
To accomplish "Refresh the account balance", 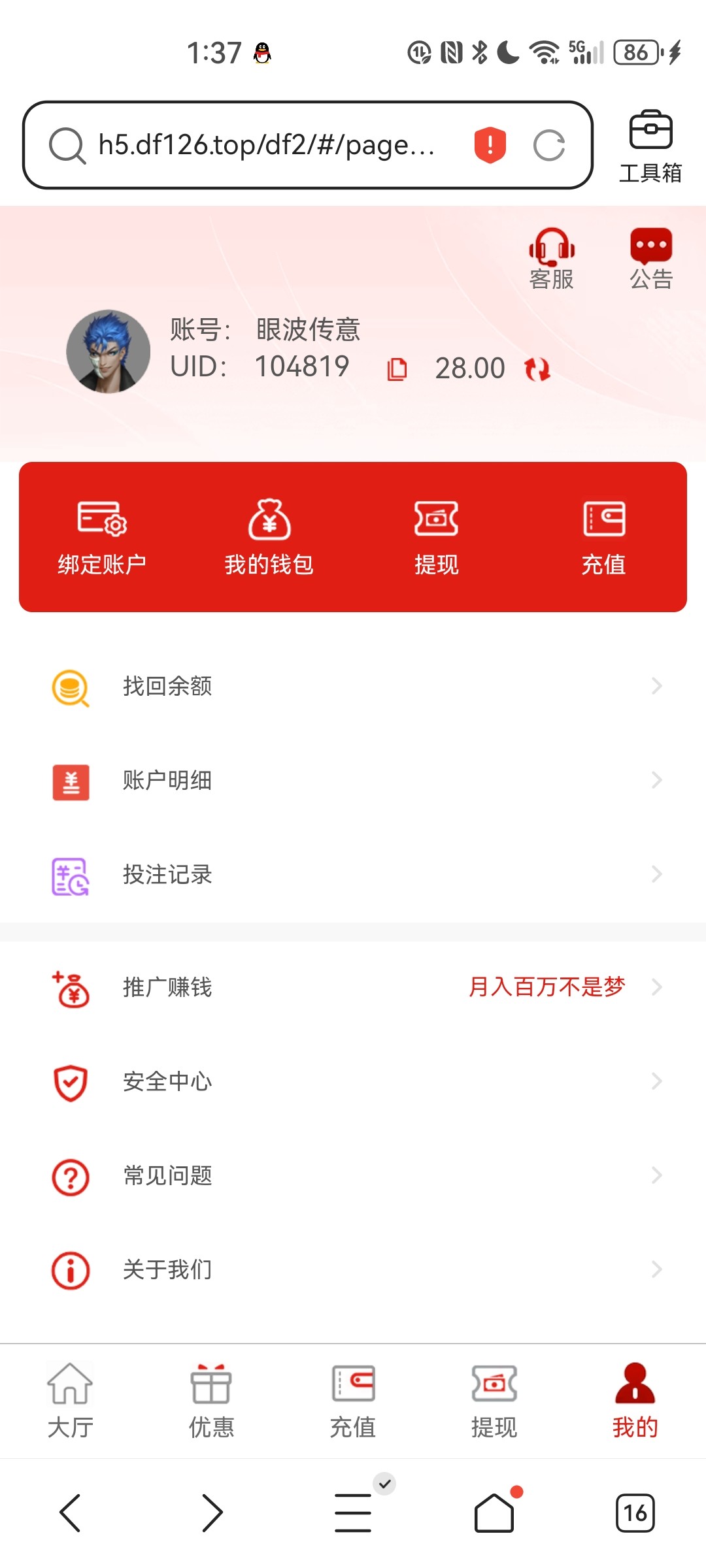I will (x=537, y=369).
